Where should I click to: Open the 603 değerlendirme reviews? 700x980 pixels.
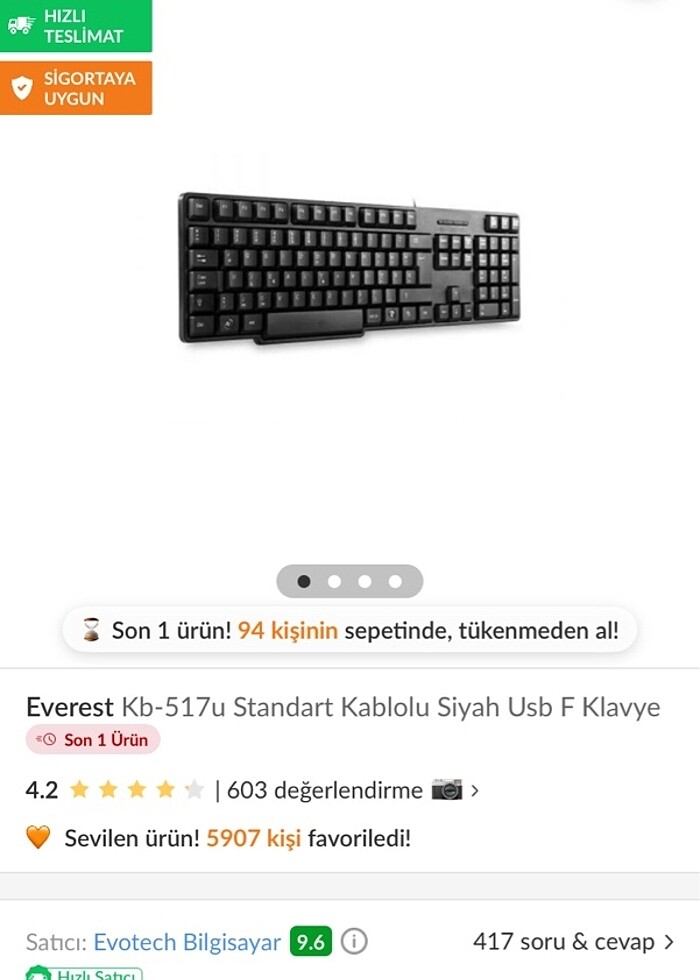coord(325,790)
